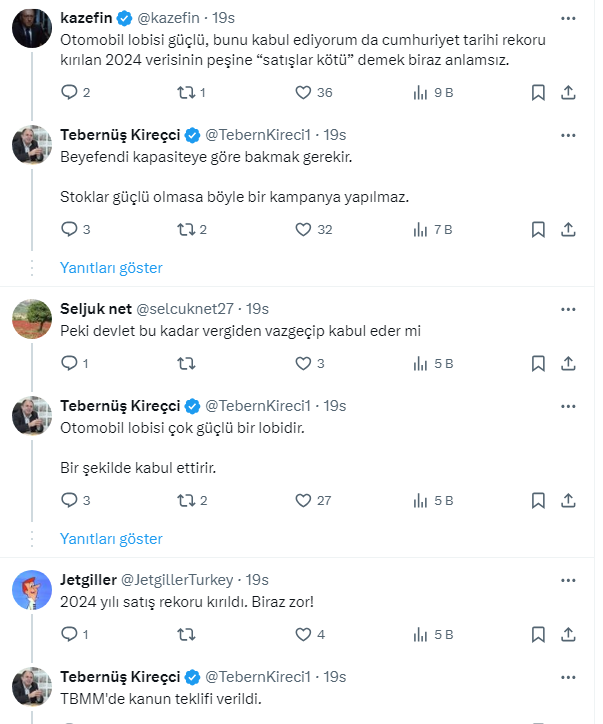Image resolution: width=603 pixels, height=724 pixels.
Task: Bookmark kazefin's tweet
Action: (538, 93)
